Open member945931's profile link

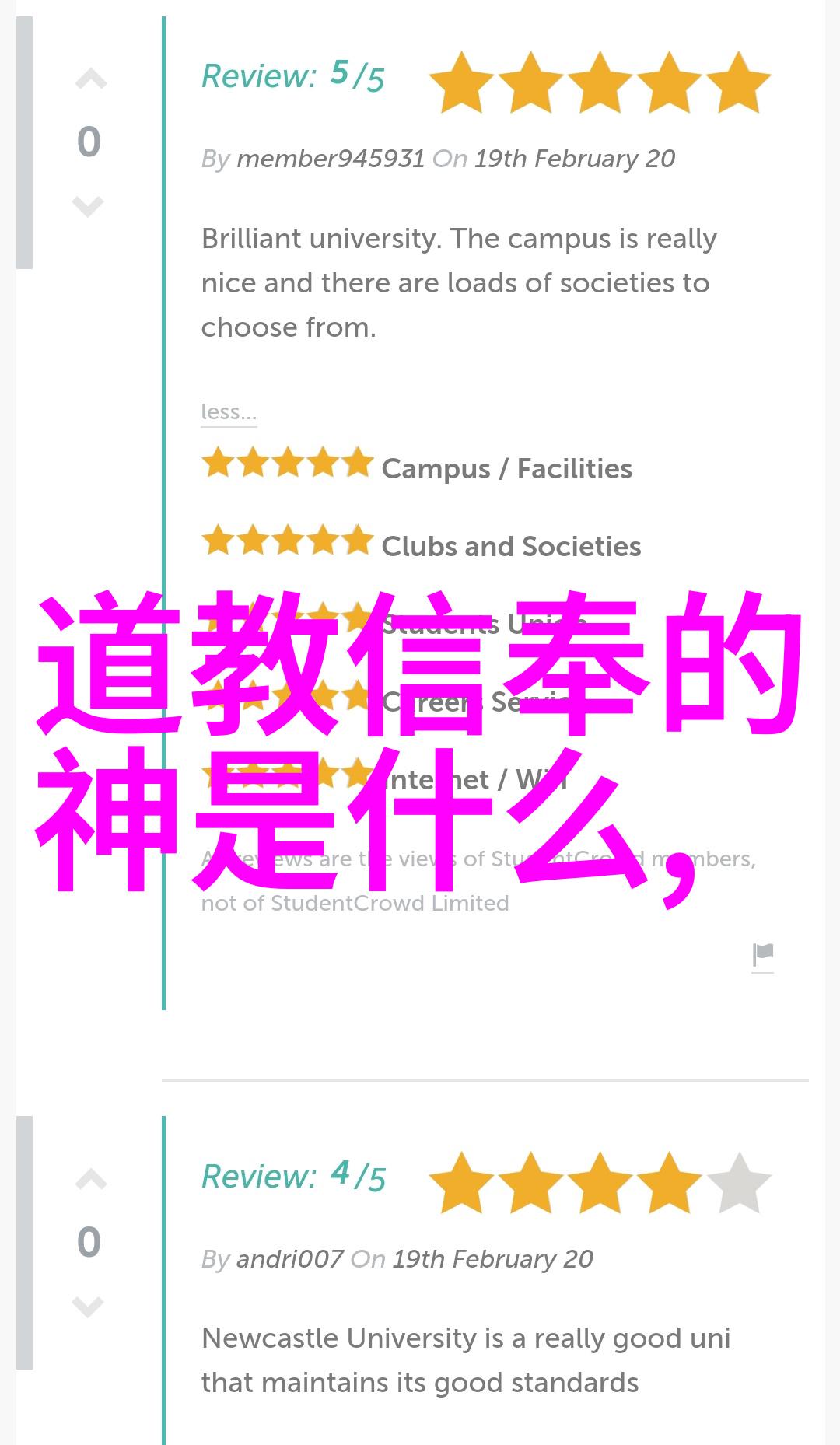[330, 159]
